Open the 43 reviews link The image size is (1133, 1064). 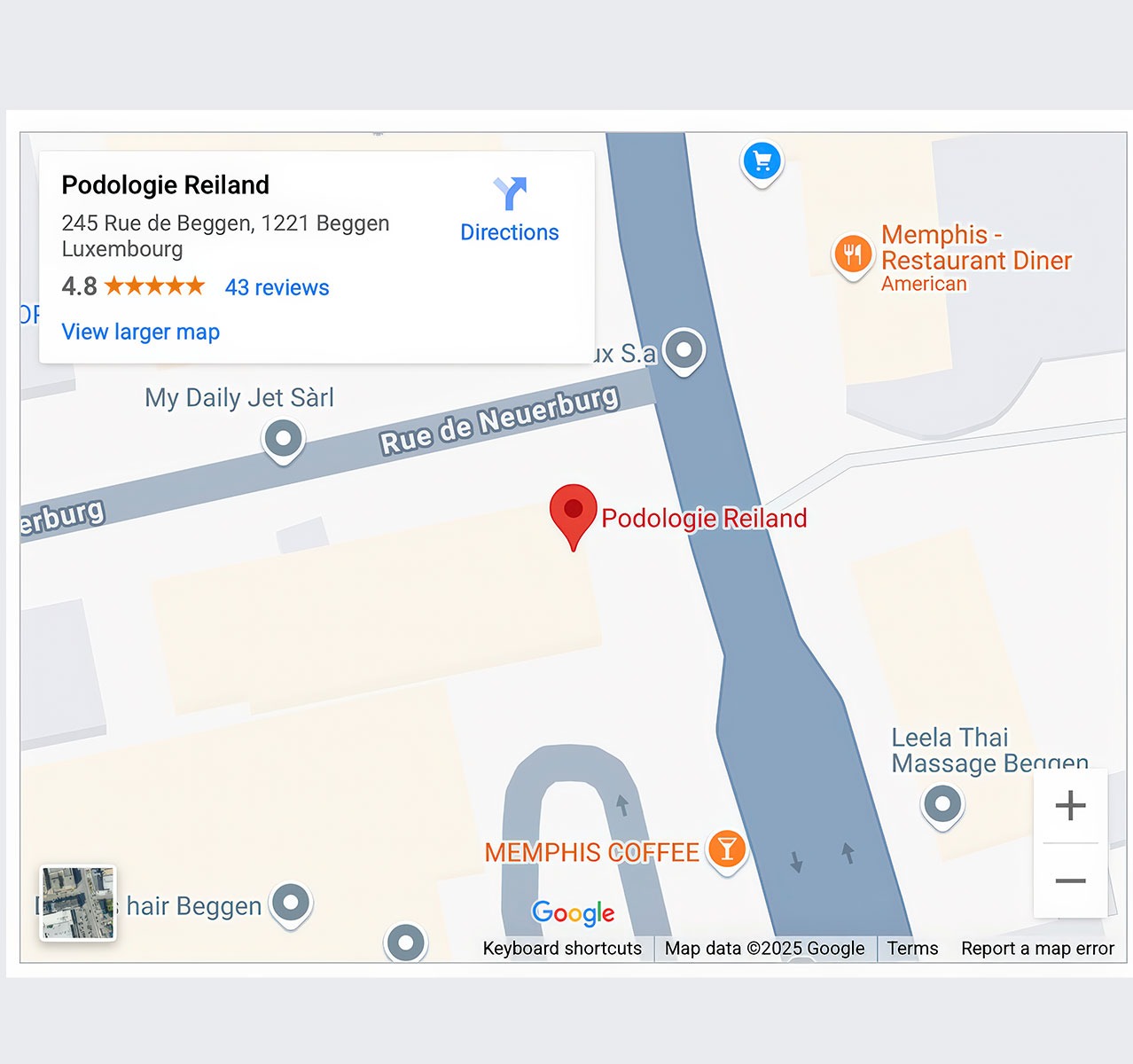[277, 287]
